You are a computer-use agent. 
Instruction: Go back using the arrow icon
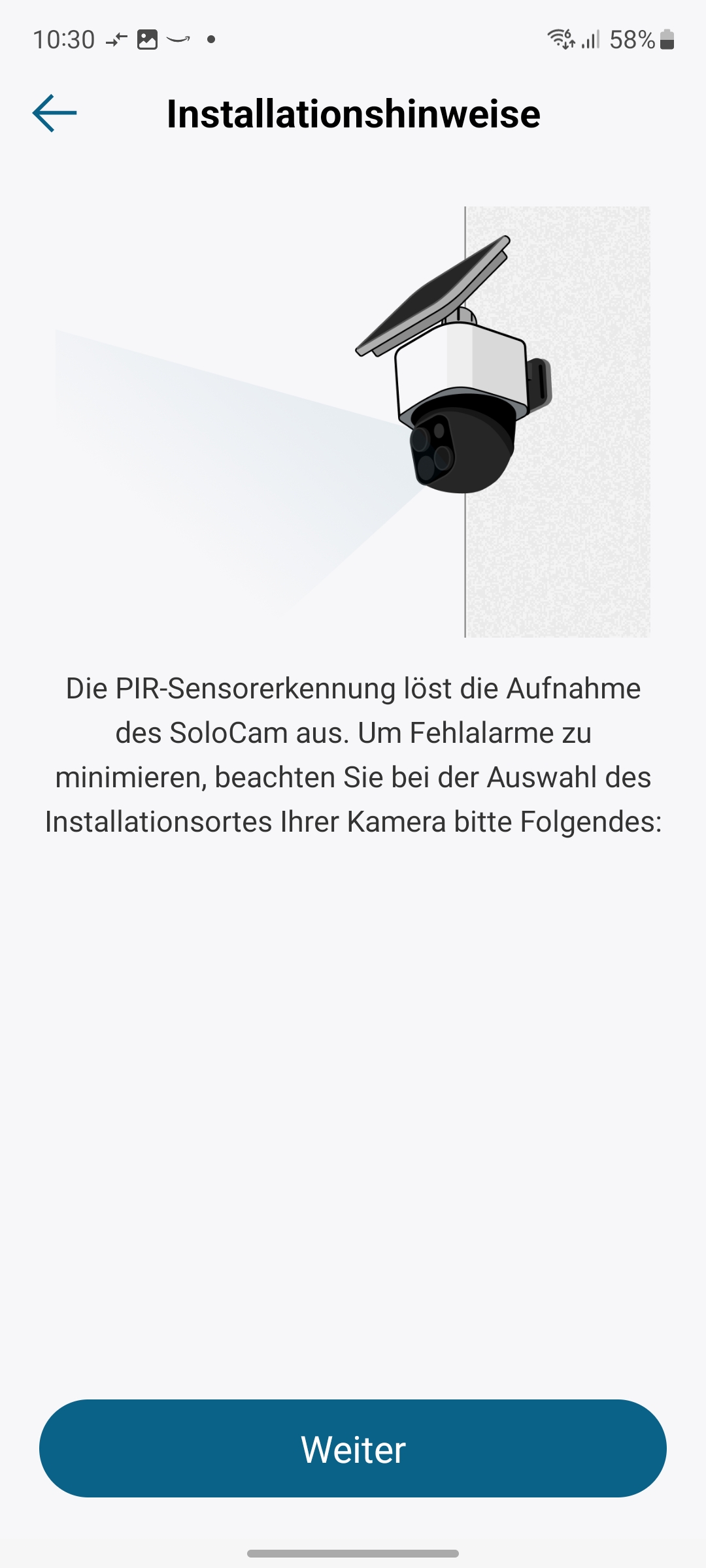point(55,114)
